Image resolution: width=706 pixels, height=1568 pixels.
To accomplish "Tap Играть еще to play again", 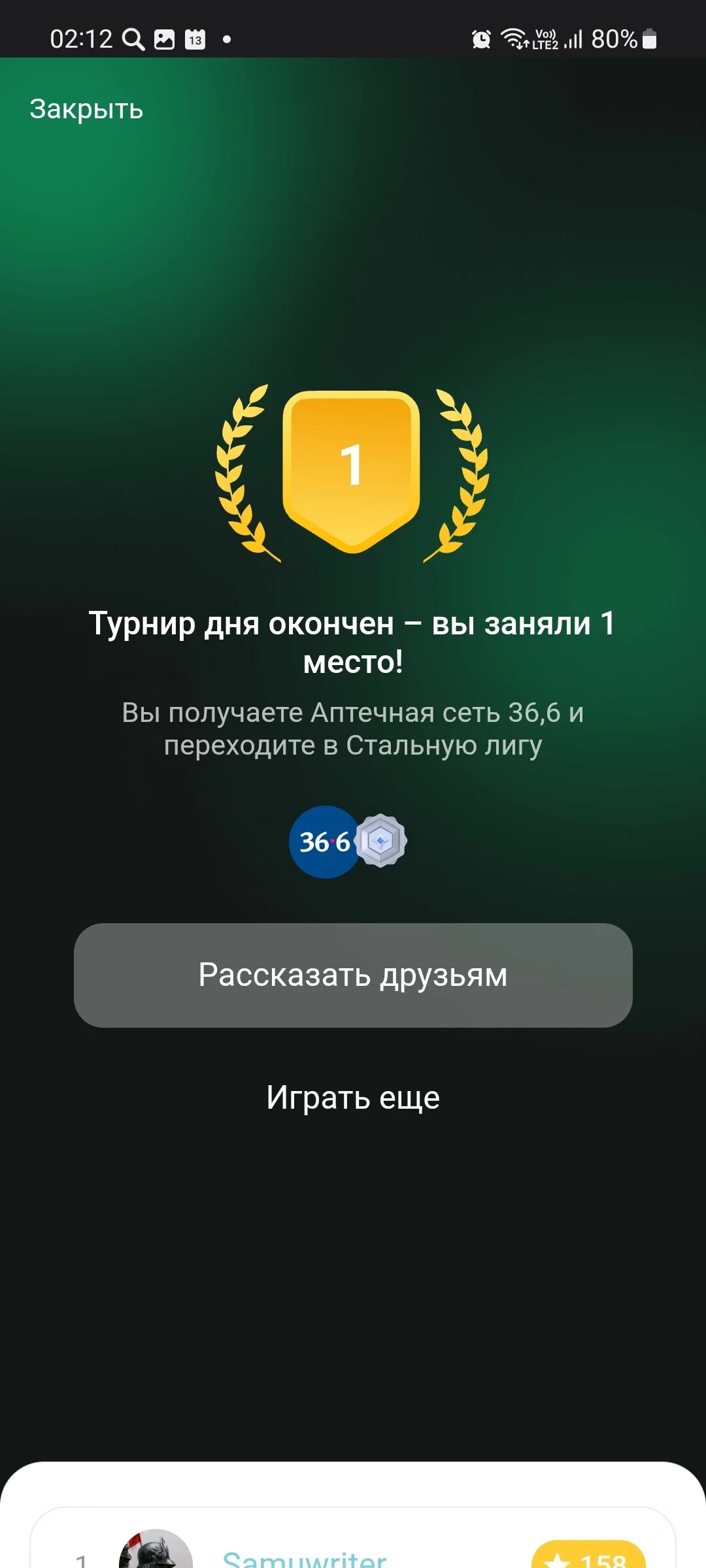I will click(353, 1098).
